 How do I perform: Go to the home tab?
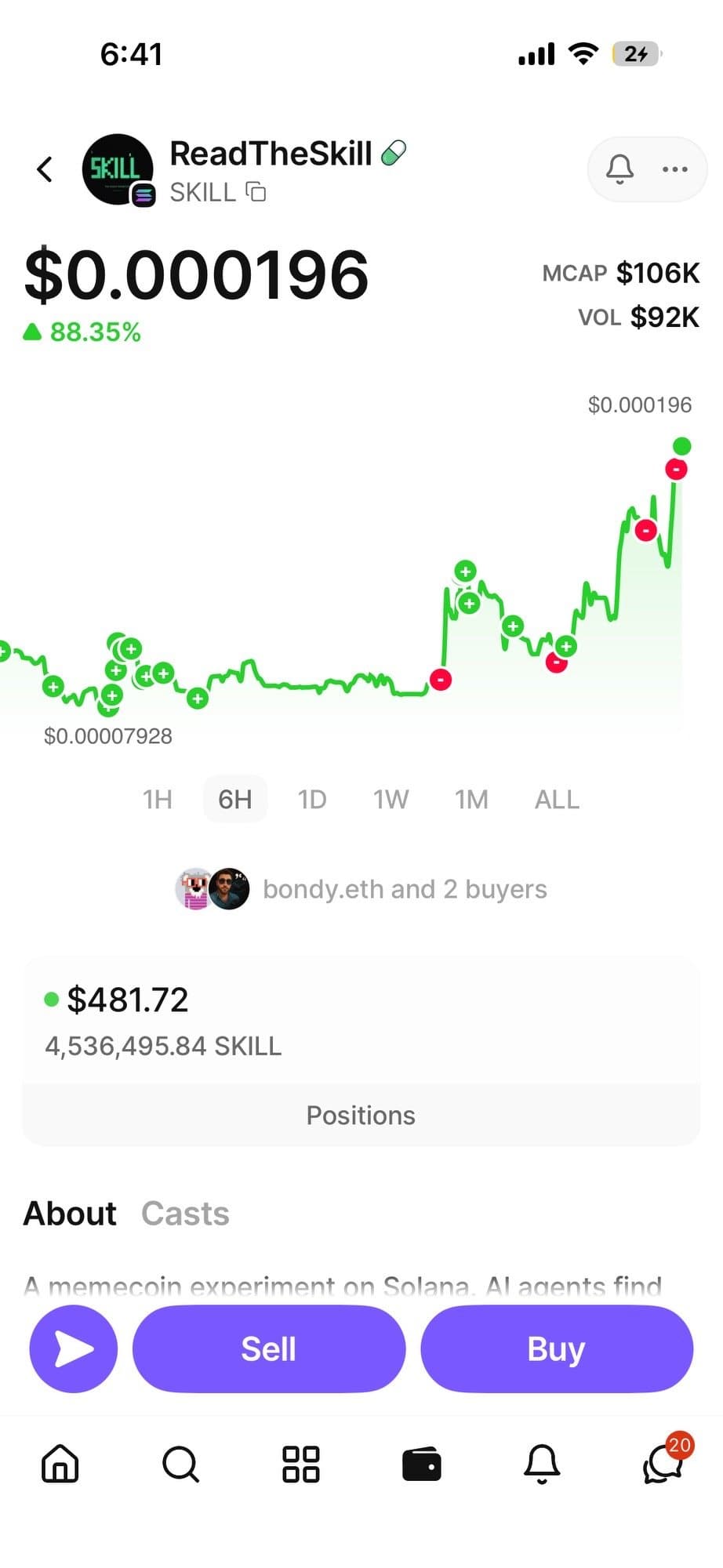pyautogui.click(x=60, y=1464)
